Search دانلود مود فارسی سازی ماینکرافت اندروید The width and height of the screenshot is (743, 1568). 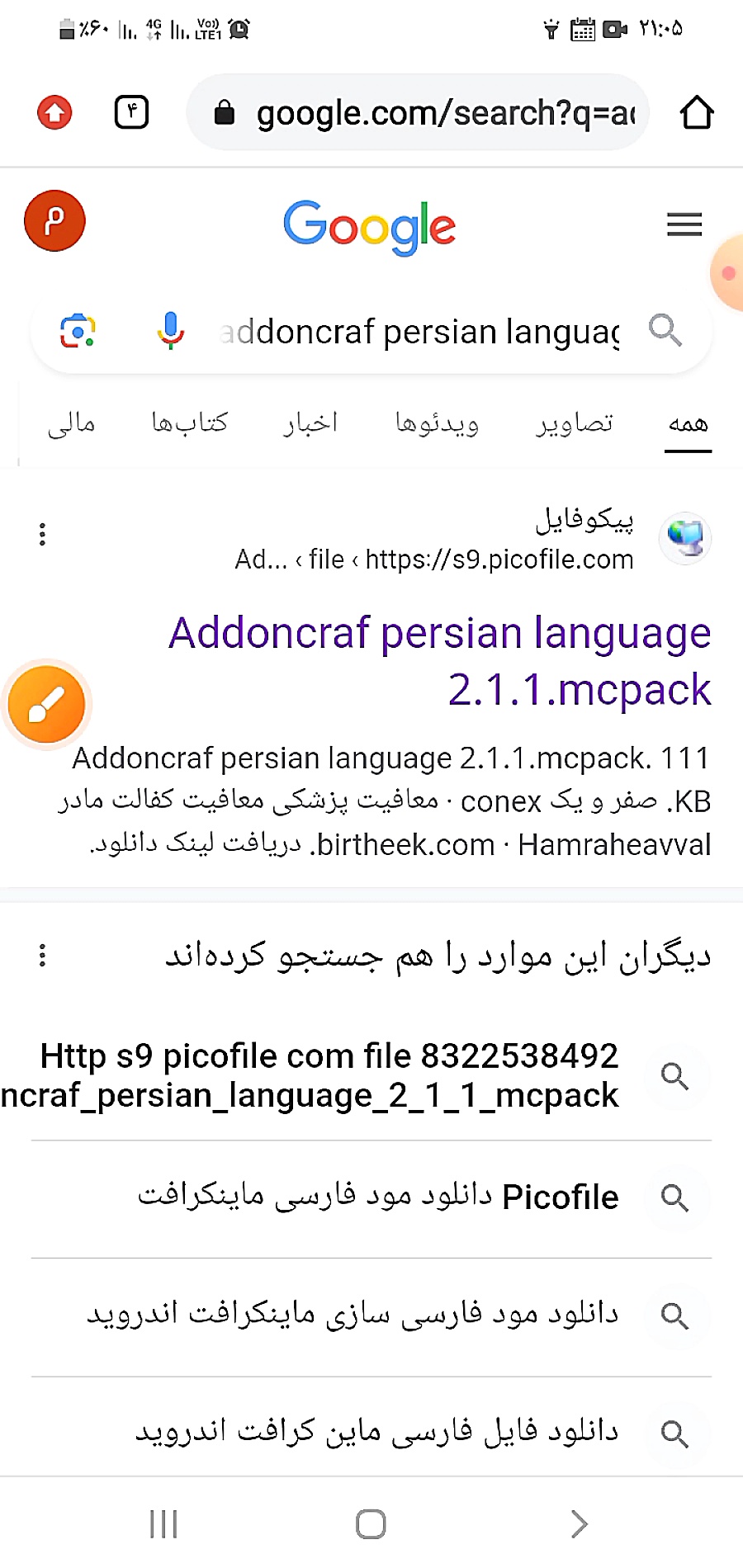click(353, 1314)
